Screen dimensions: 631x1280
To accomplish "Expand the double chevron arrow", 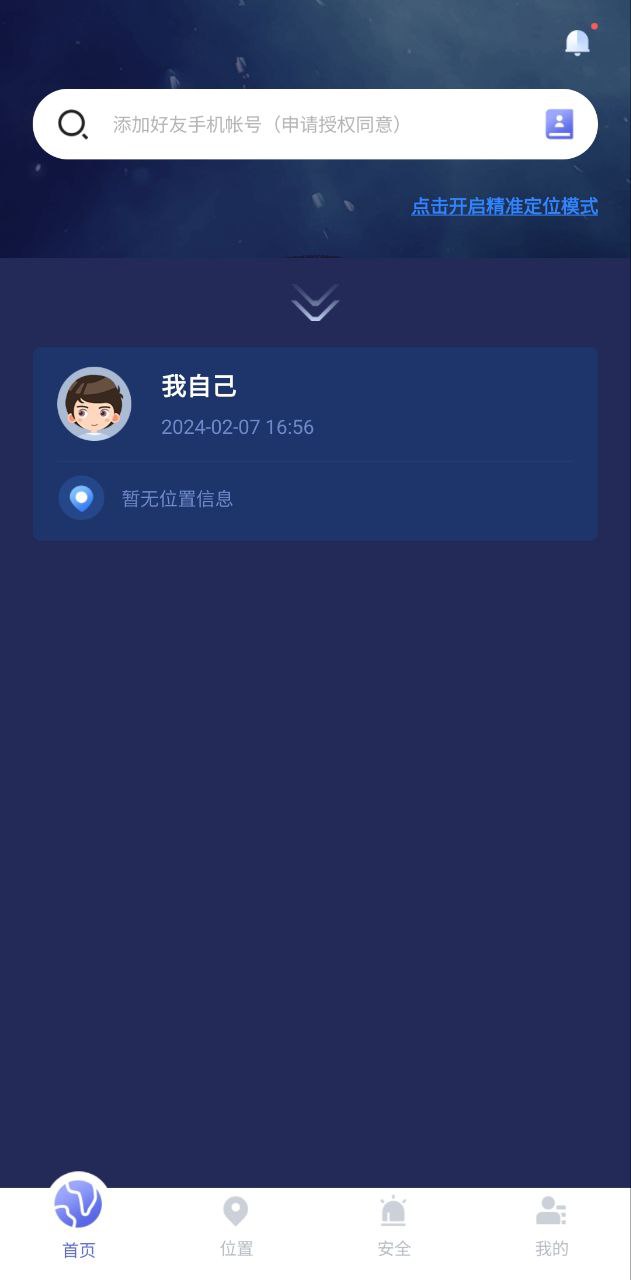I will click(x=315, y=302).
